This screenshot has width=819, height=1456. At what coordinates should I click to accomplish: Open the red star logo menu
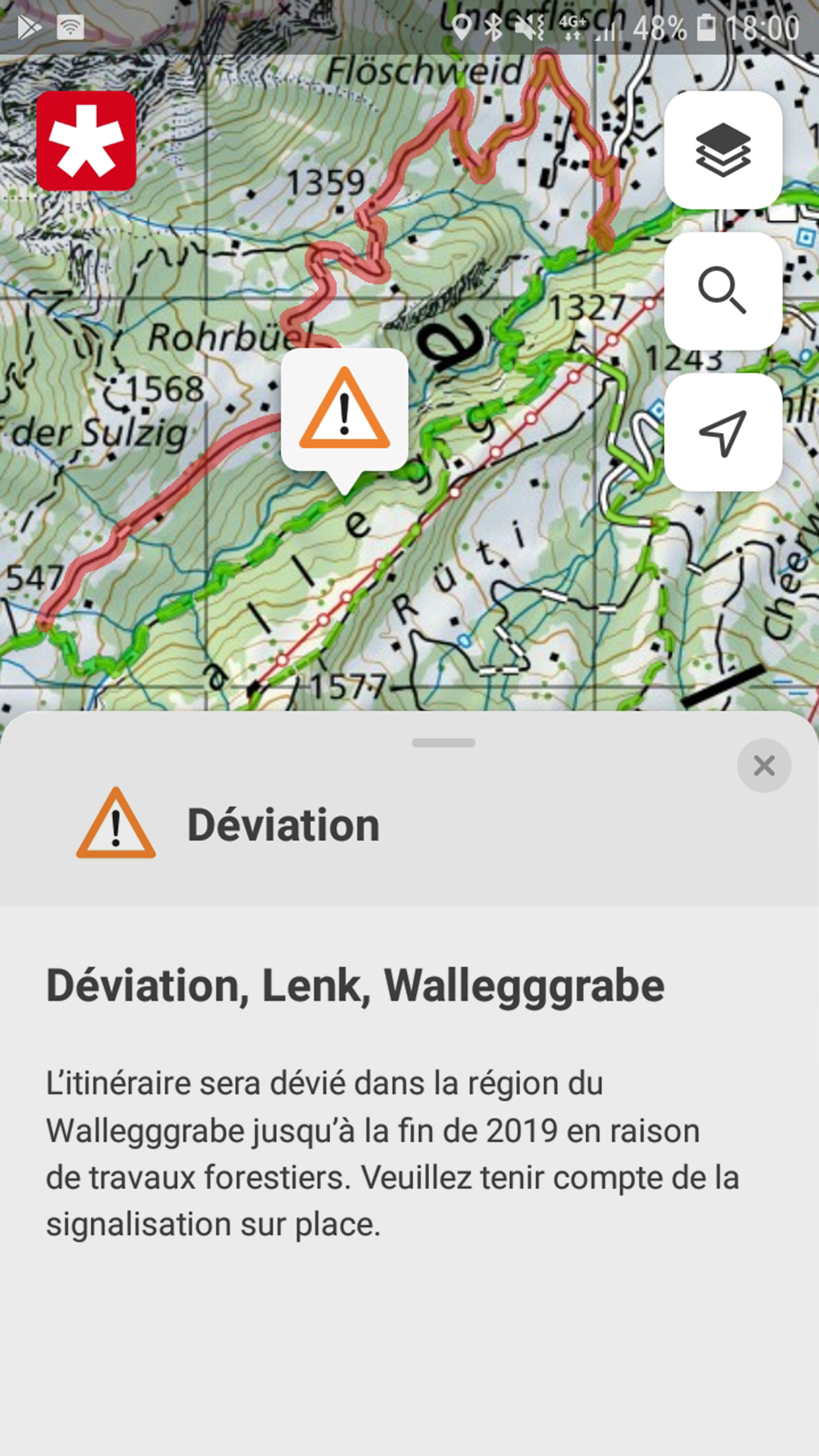86,141
